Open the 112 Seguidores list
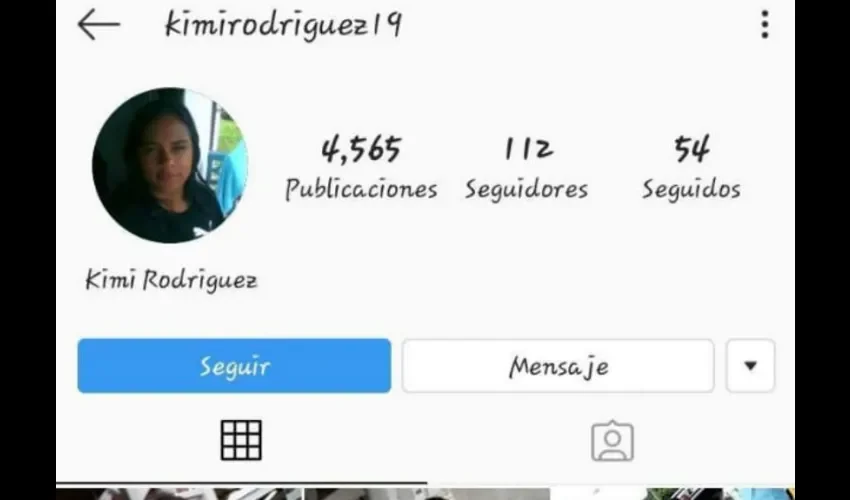The width and height of the screenshot is (850, 500). pyautogui.click(x=526, y=168)
